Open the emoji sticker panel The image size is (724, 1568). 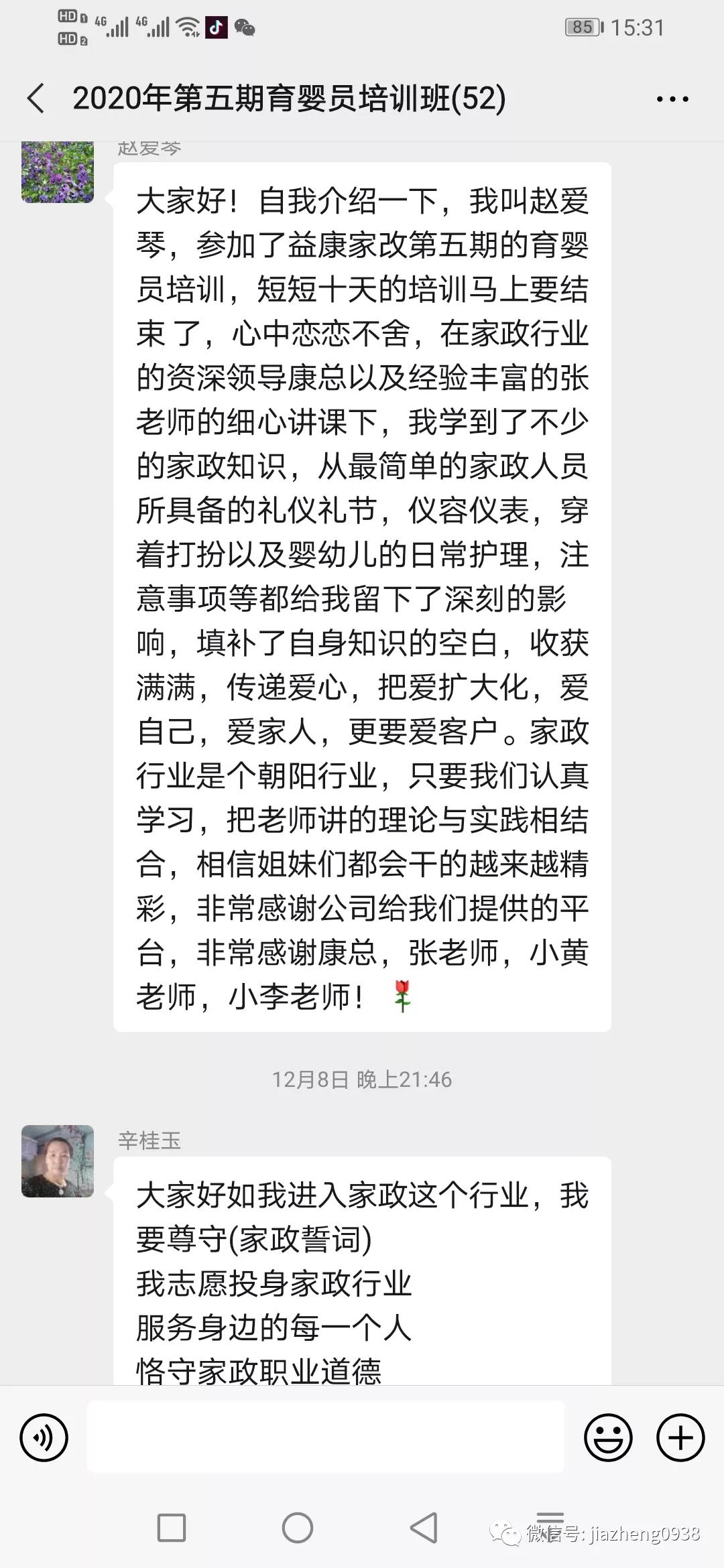click(608, 1437)
